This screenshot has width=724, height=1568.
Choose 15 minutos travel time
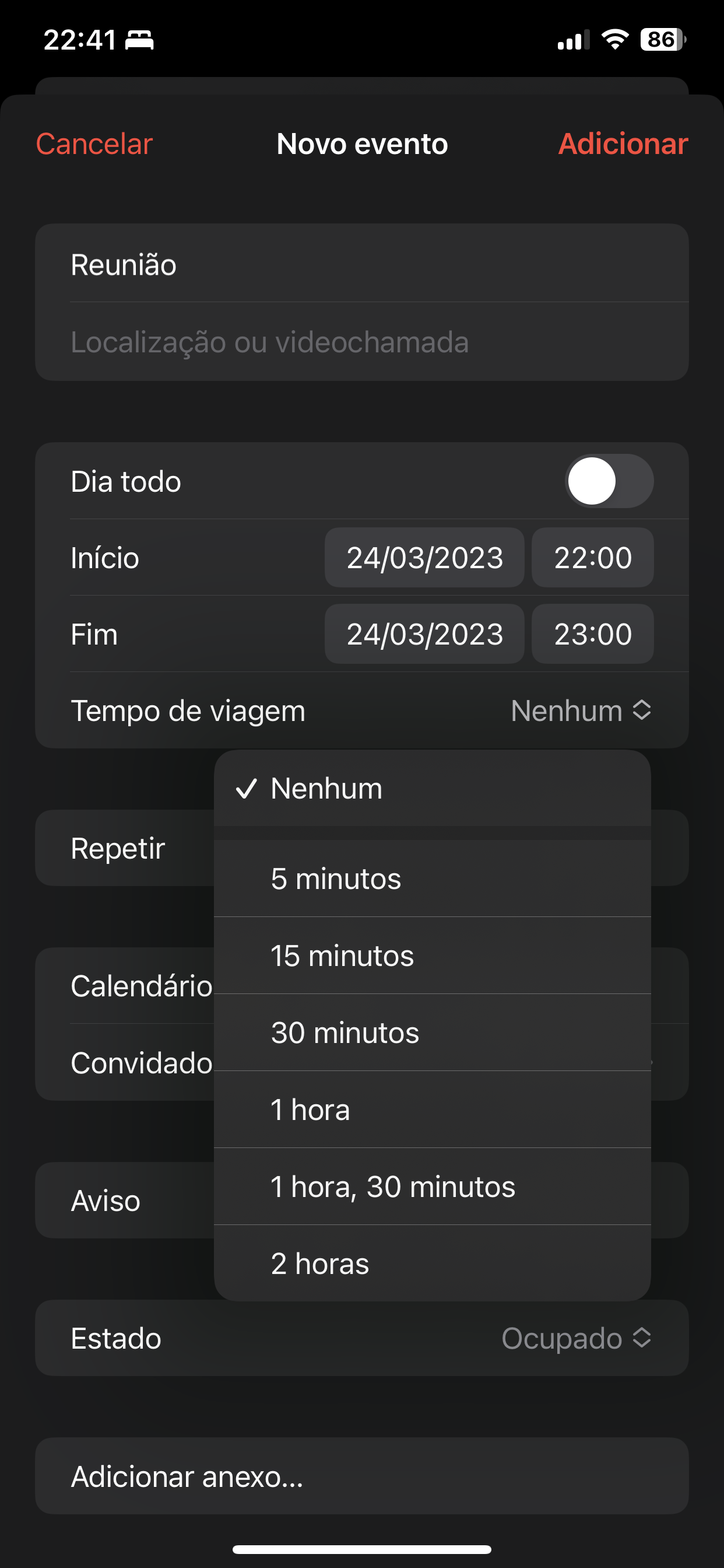432,956
